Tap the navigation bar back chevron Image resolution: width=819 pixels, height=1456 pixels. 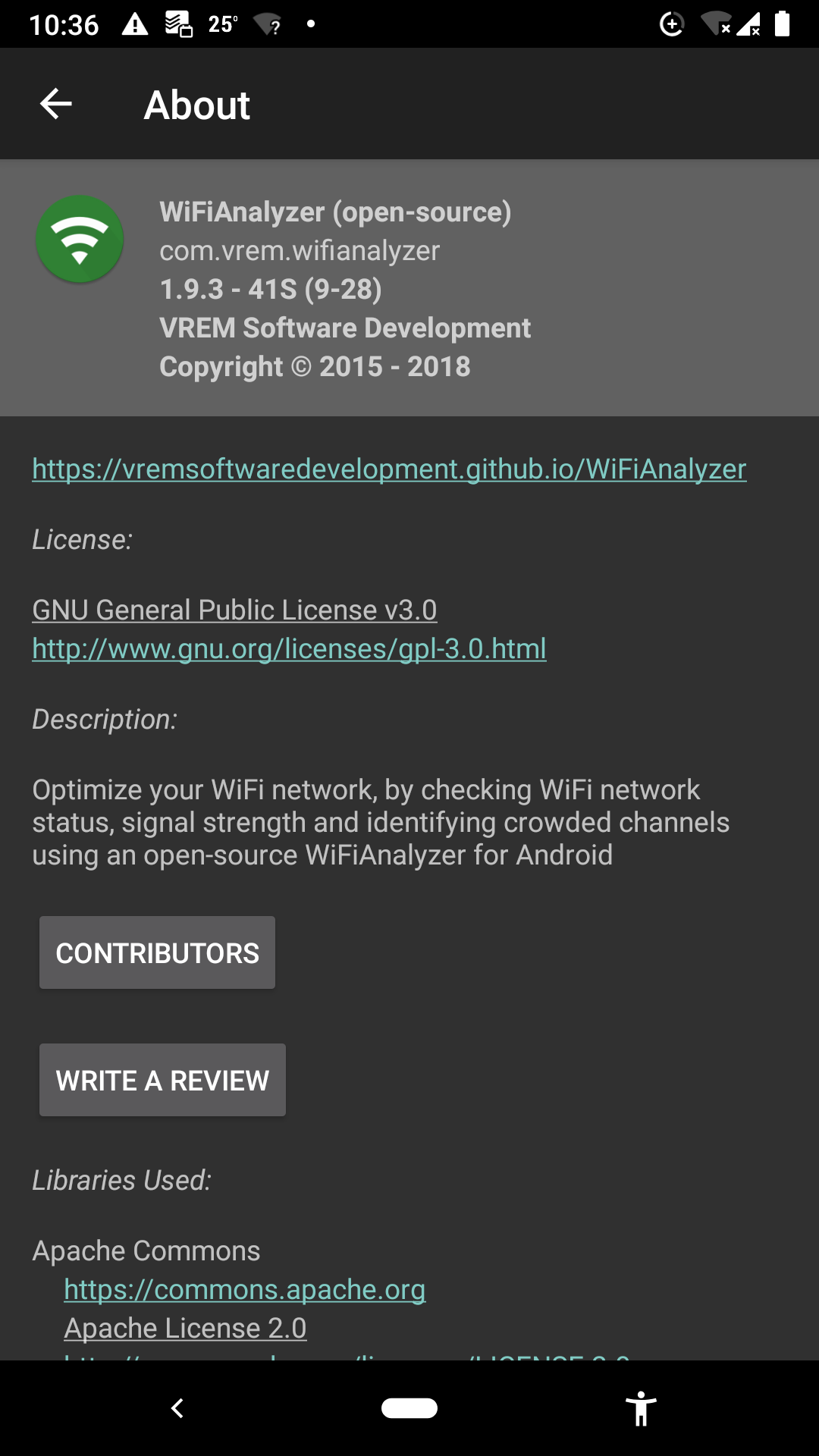tap(176, 1408)
